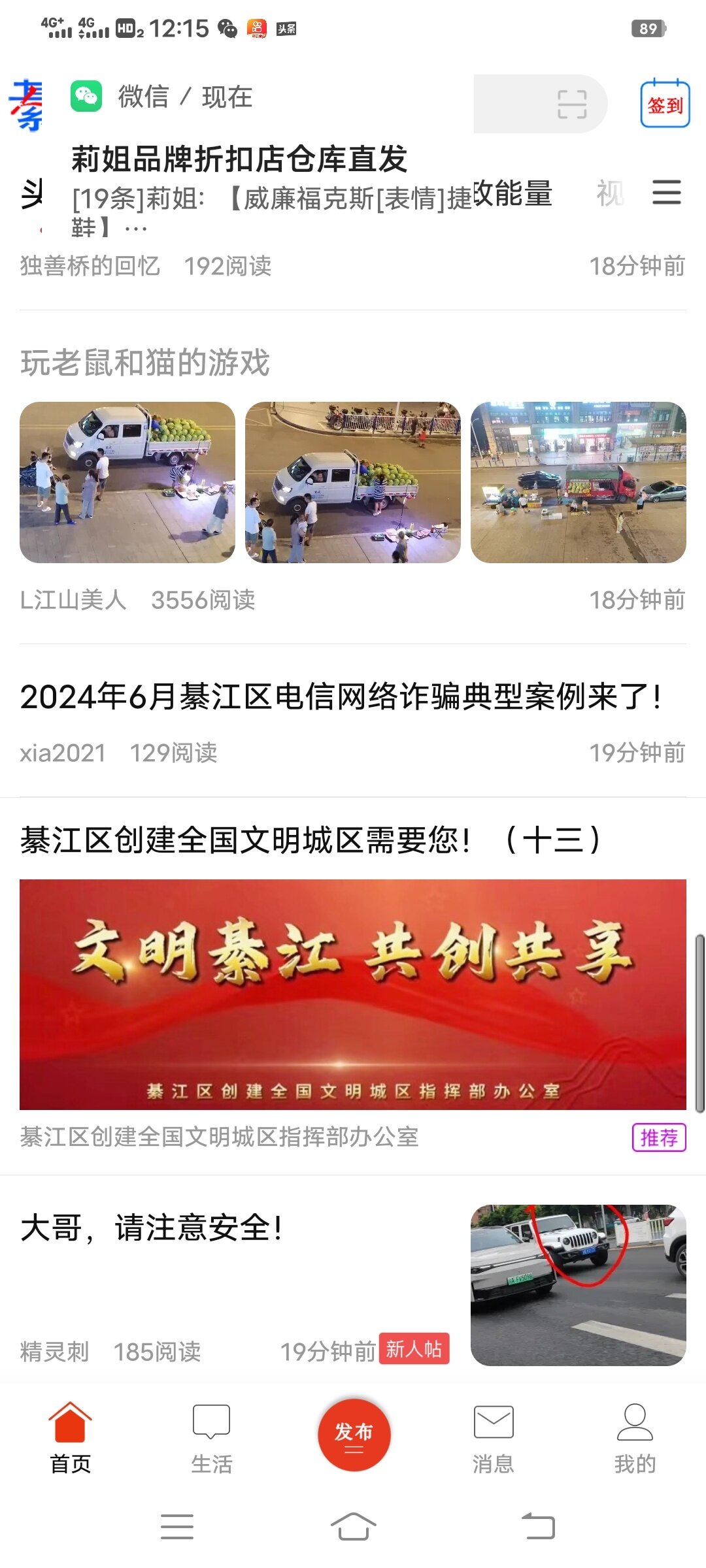Go back with the system back button
Viewport: 706px width, 1568px height.
pyautogui.click(x=539, y=1527)
